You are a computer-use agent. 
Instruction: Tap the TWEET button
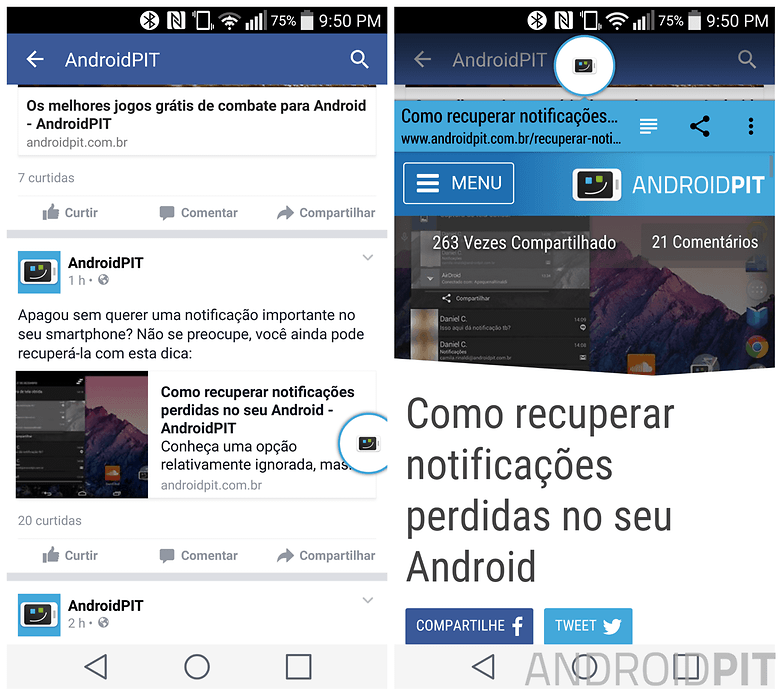pyautogui.click(x=588, y=626)
